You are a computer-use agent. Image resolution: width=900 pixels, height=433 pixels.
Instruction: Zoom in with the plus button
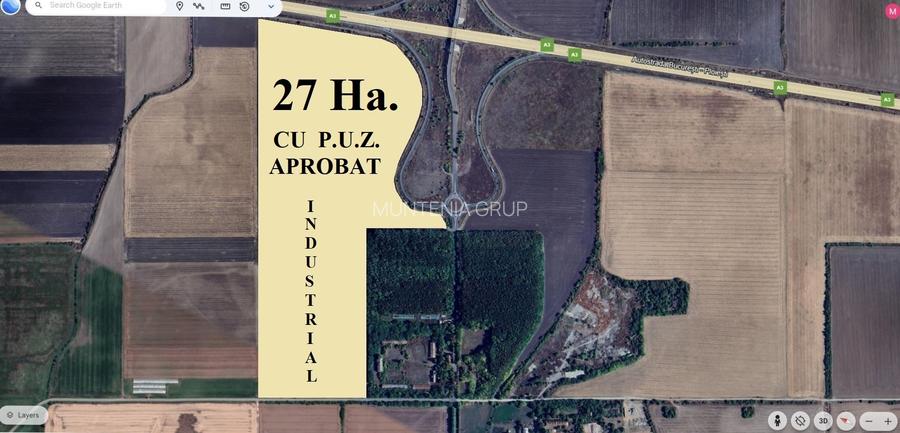tap(888, 421)
